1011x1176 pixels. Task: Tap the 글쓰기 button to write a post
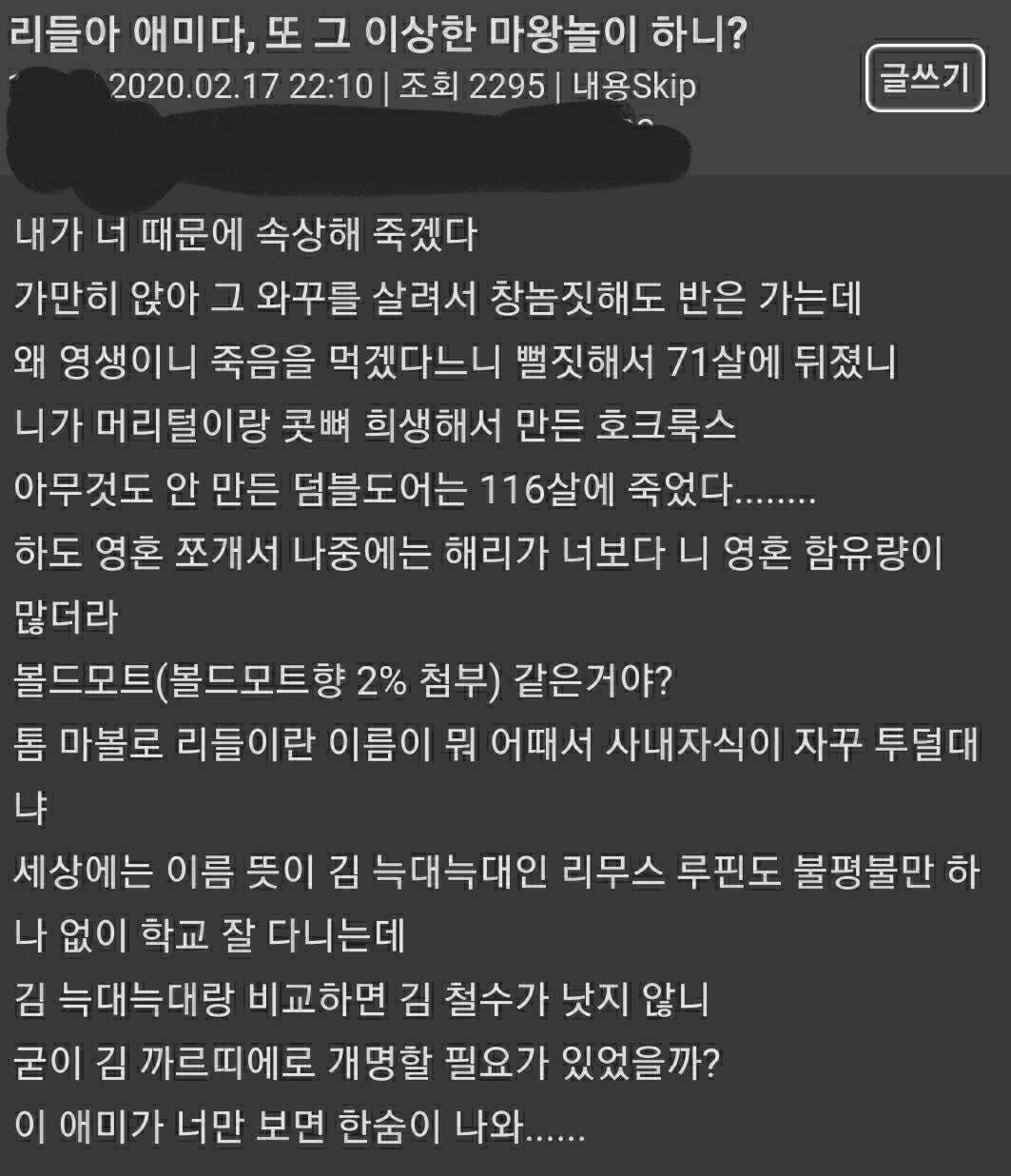click(924, 78)
